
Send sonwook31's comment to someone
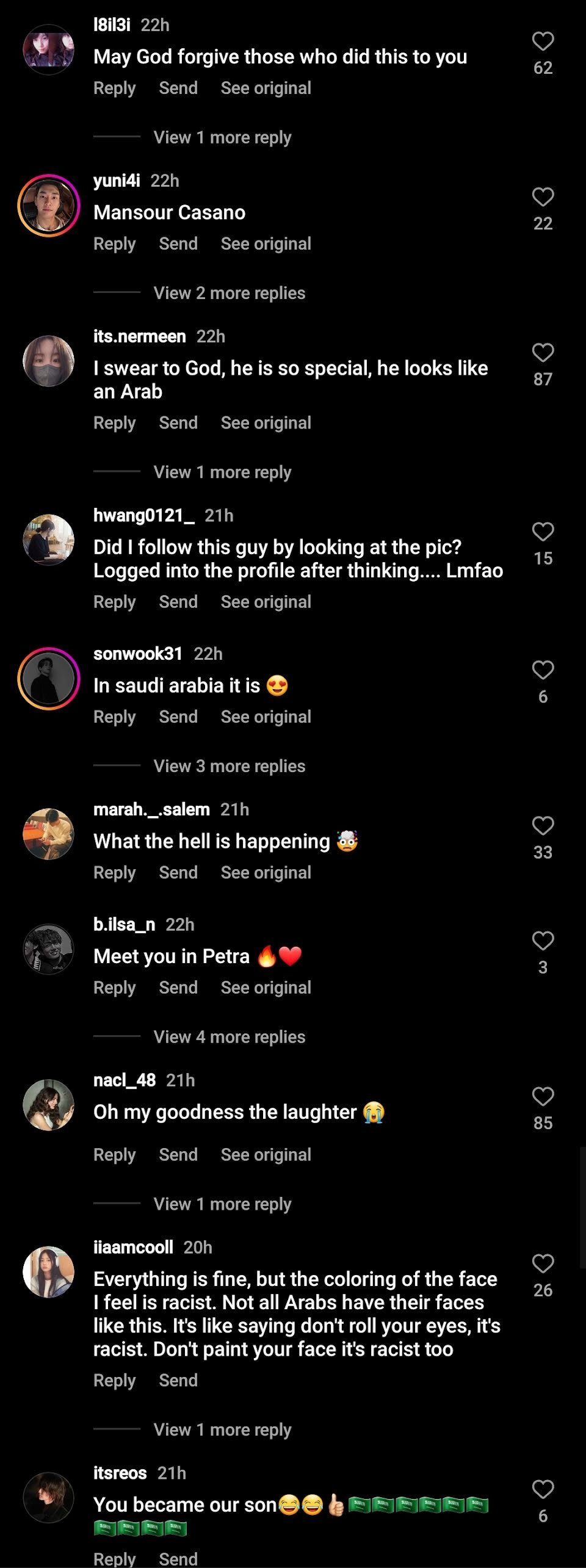[x=178, y=717]
